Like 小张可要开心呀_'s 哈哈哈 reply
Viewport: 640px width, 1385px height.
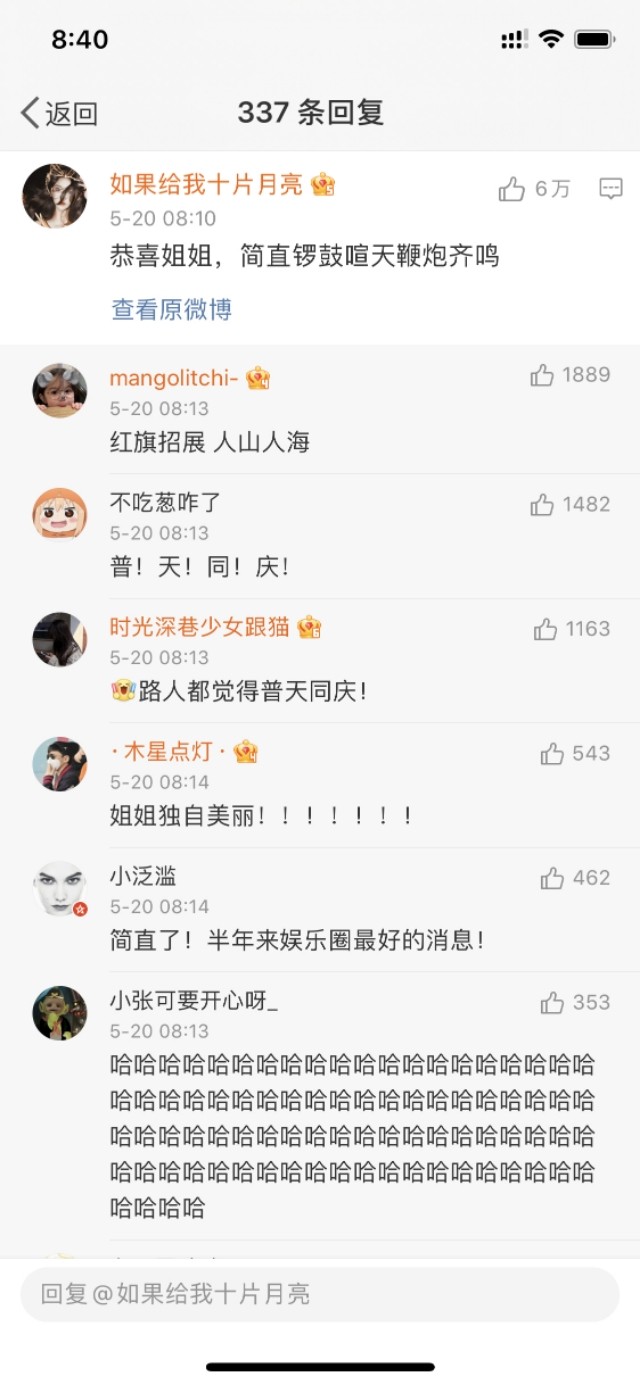coord(552,1003)
